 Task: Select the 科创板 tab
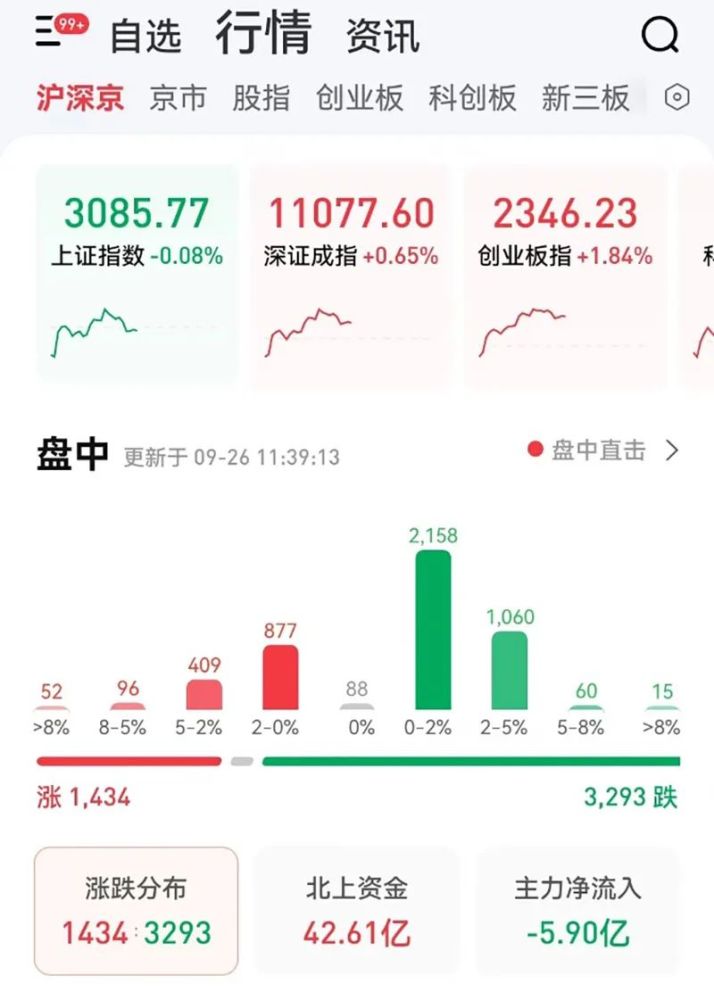[472, 98]
